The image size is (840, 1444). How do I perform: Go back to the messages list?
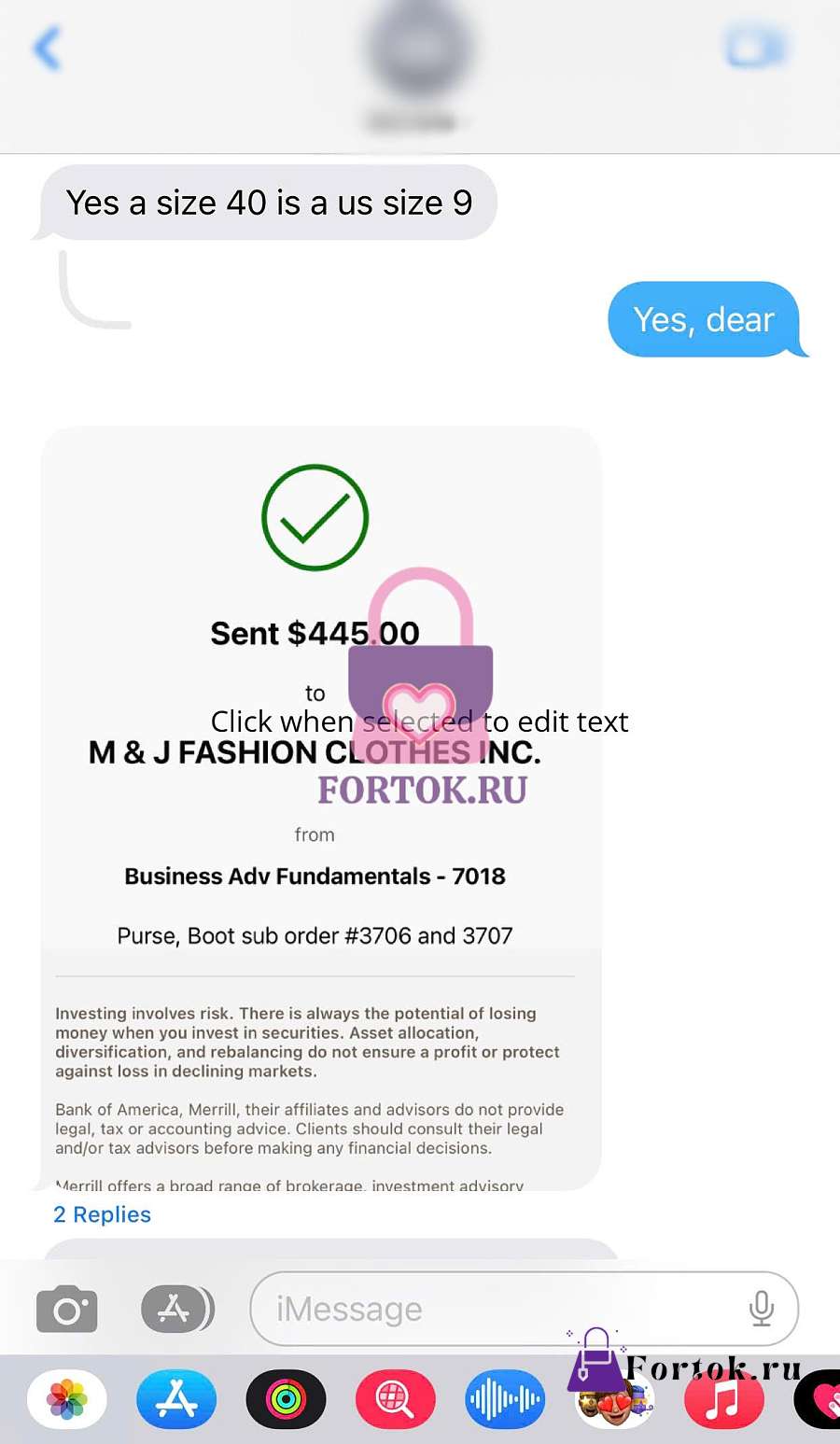coord(48,49)
